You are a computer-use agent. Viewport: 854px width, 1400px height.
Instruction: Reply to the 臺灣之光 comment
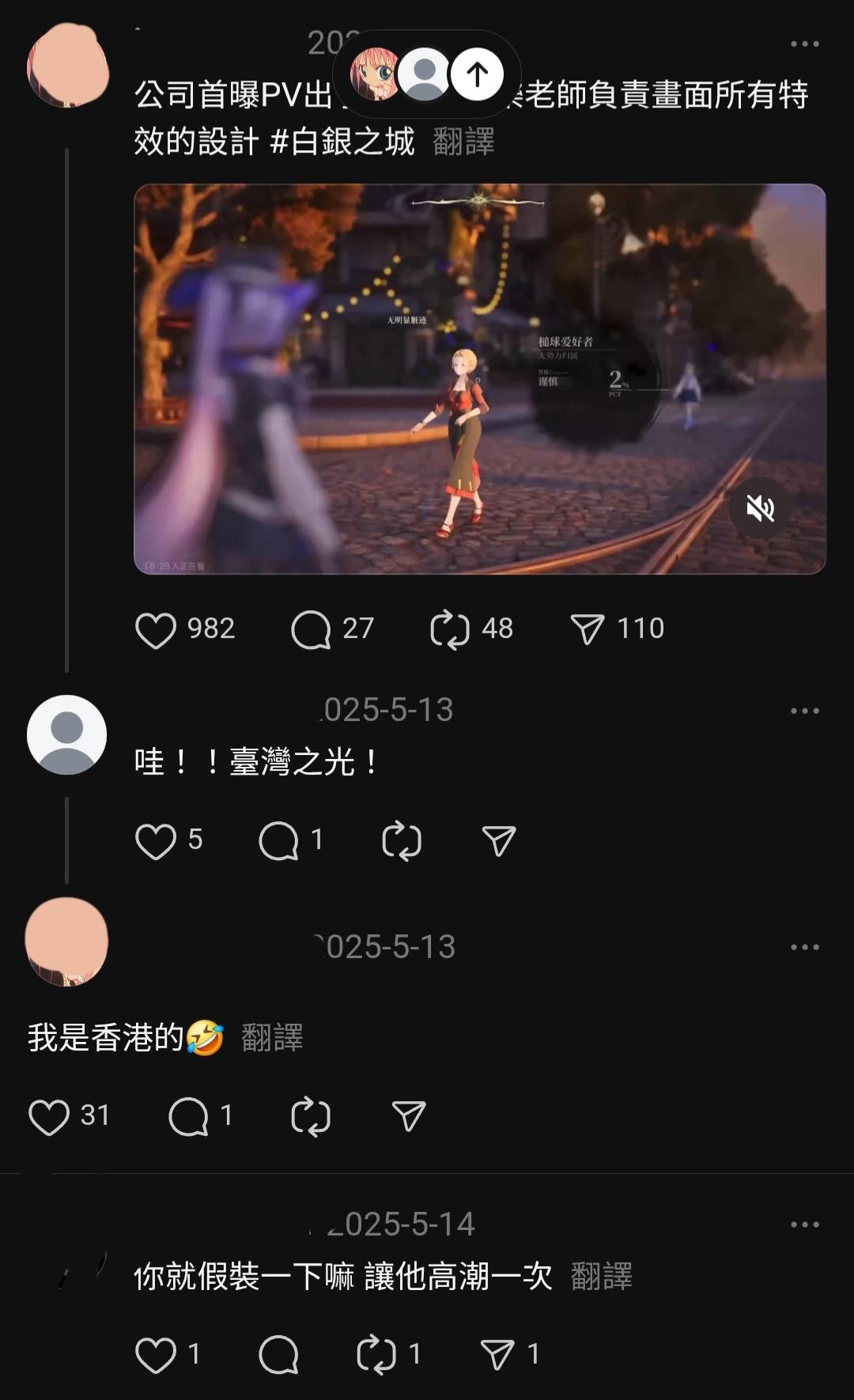(x=278, y=841)
